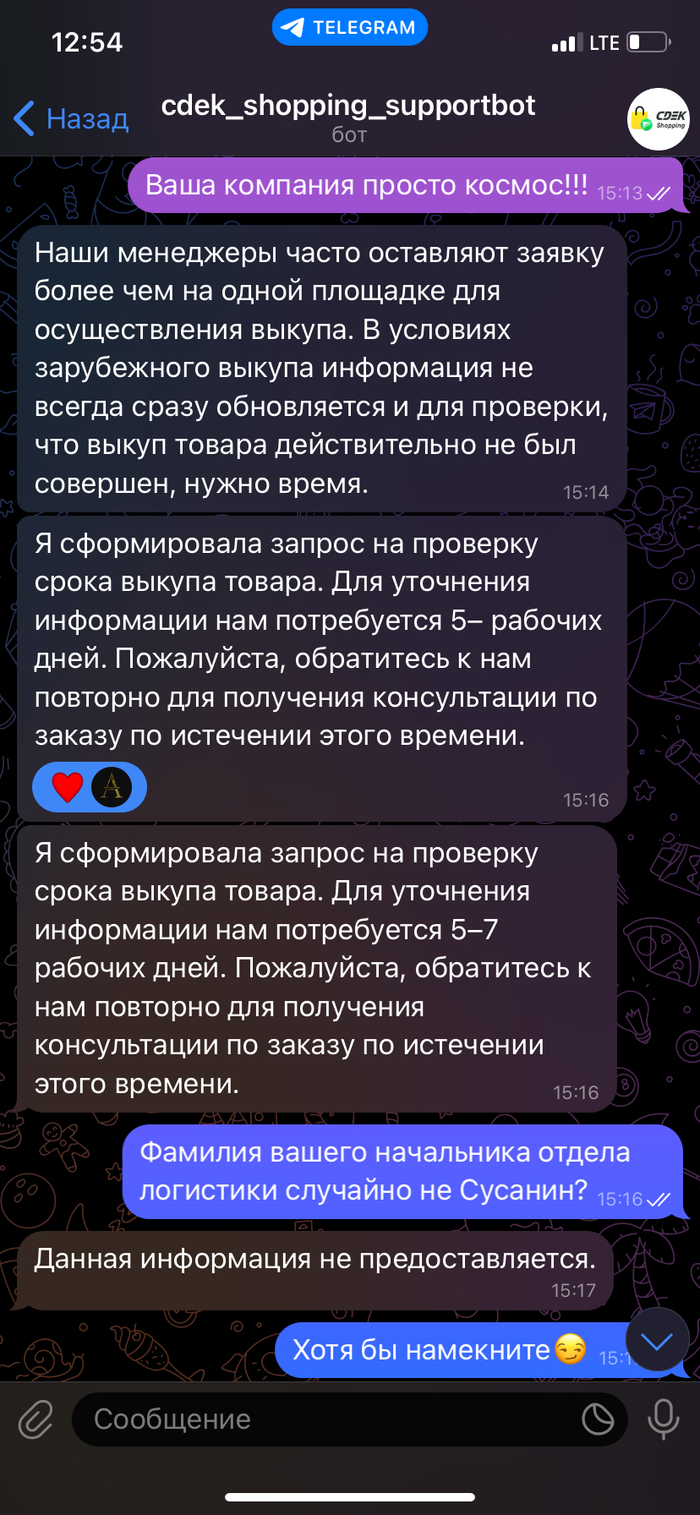
Task: Open the cdek_shopping_supportbot chat title info
Action: point(348,117)
